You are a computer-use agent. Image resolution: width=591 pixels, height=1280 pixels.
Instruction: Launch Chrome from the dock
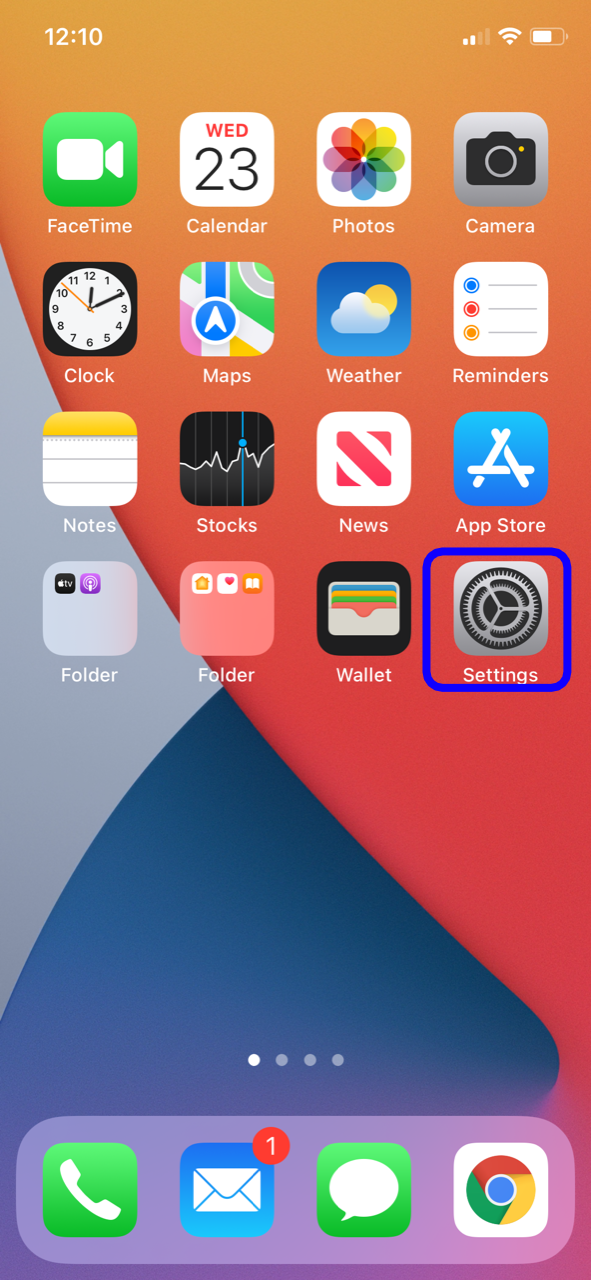(500, 1190)
